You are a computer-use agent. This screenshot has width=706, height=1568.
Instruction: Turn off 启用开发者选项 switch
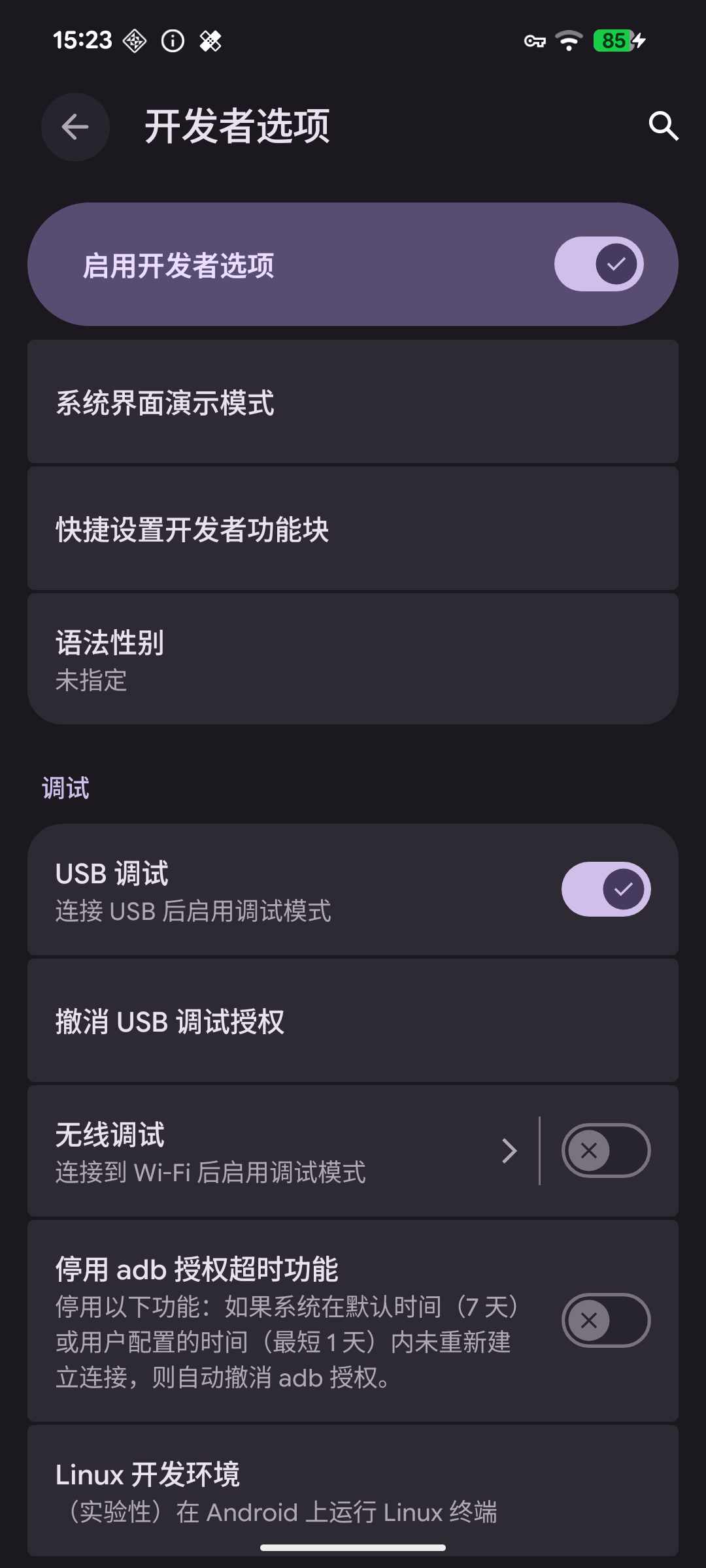point(599,264)
